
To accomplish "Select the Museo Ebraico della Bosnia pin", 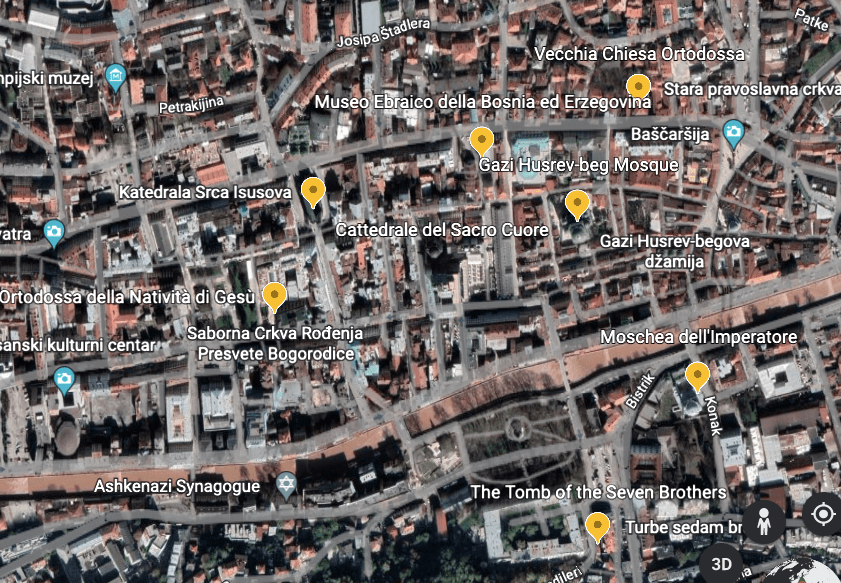I will point(482,140).
